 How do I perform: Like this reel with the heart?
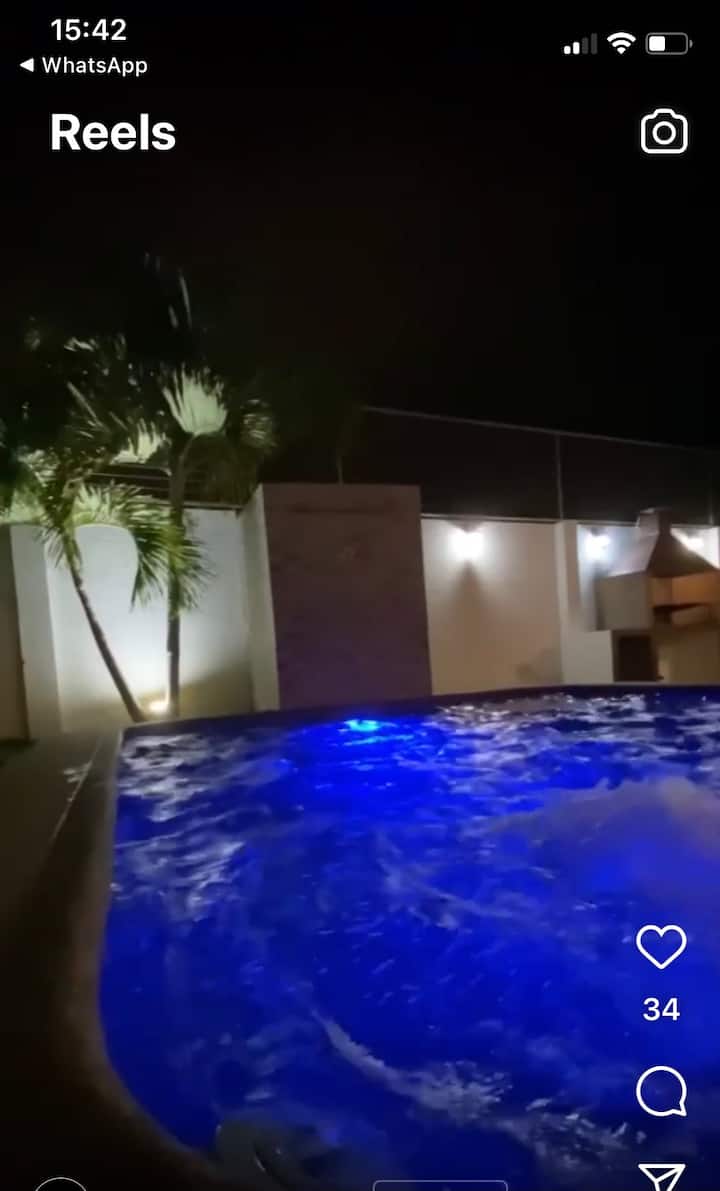click(x=661, y=946)
